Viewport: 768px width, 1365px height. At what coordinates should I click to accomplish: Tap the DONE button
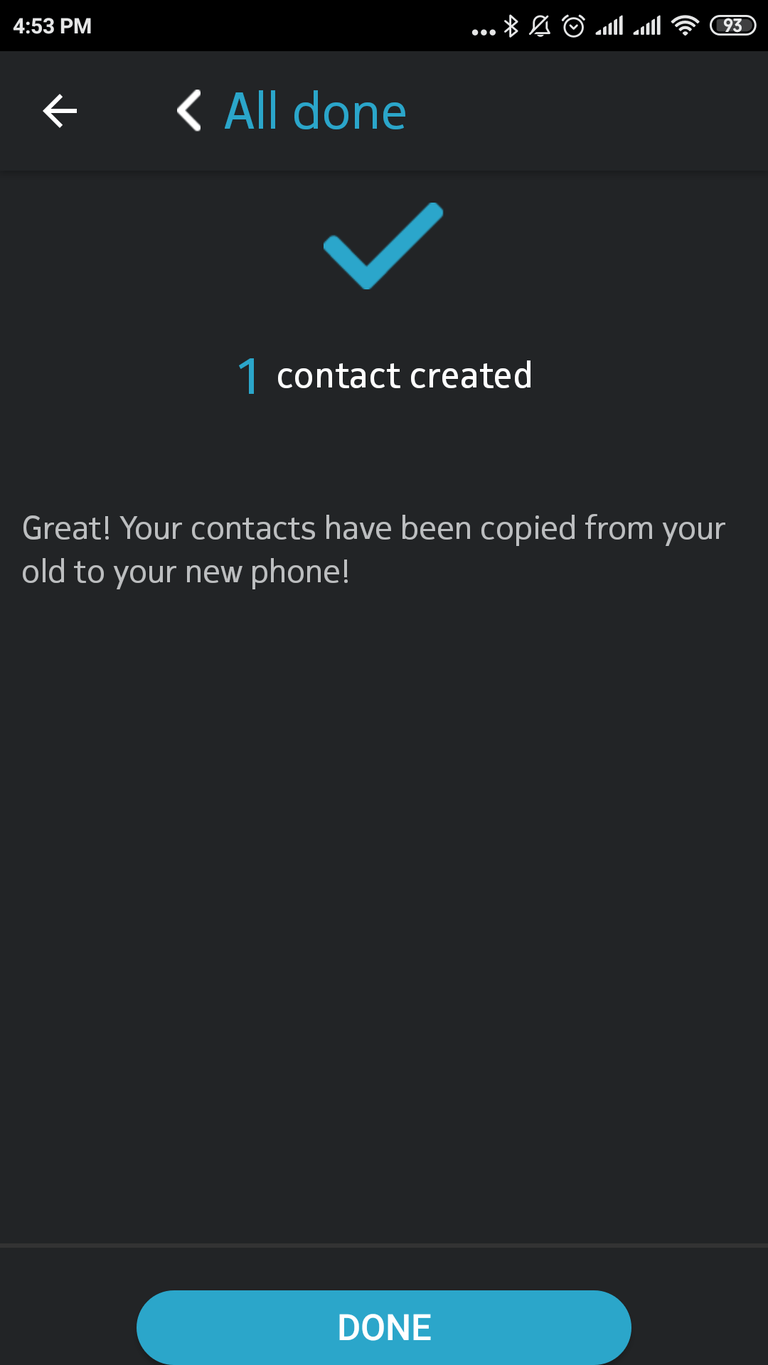click(384, 1327)
